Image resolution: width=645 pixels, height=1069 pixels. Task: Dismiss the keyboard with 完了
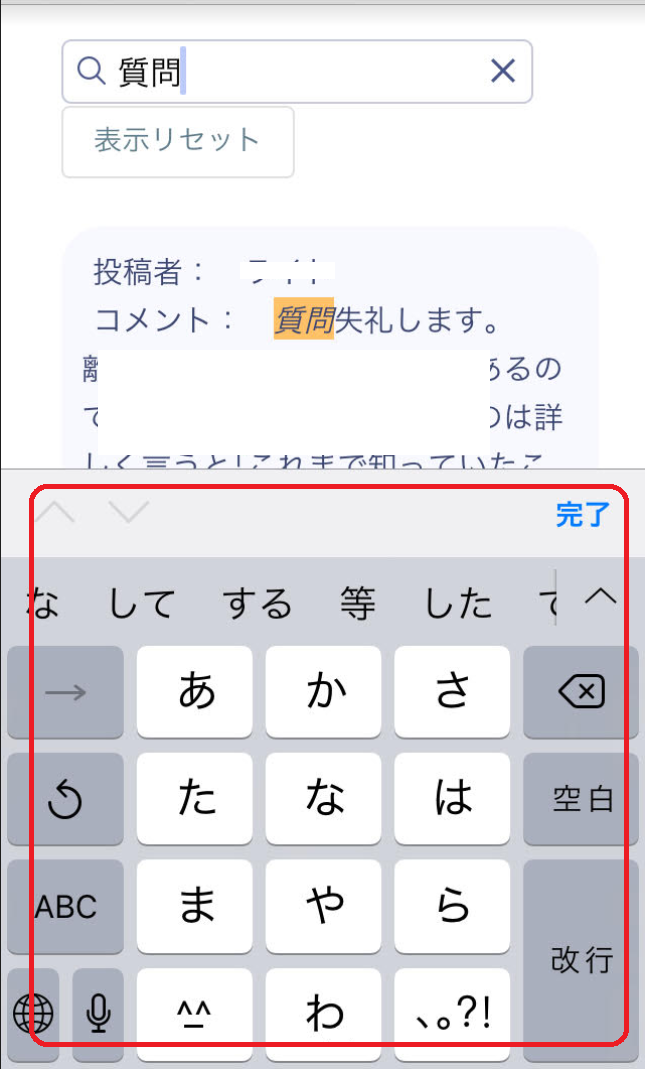(x=582, y=515)
